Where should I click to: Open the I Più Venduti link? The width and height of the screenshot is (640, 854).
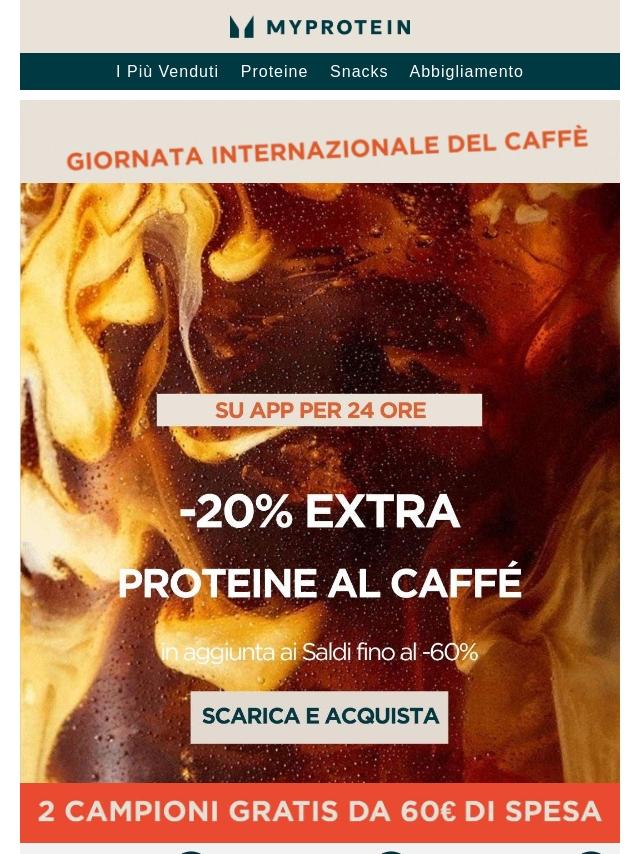click(167, 72)
